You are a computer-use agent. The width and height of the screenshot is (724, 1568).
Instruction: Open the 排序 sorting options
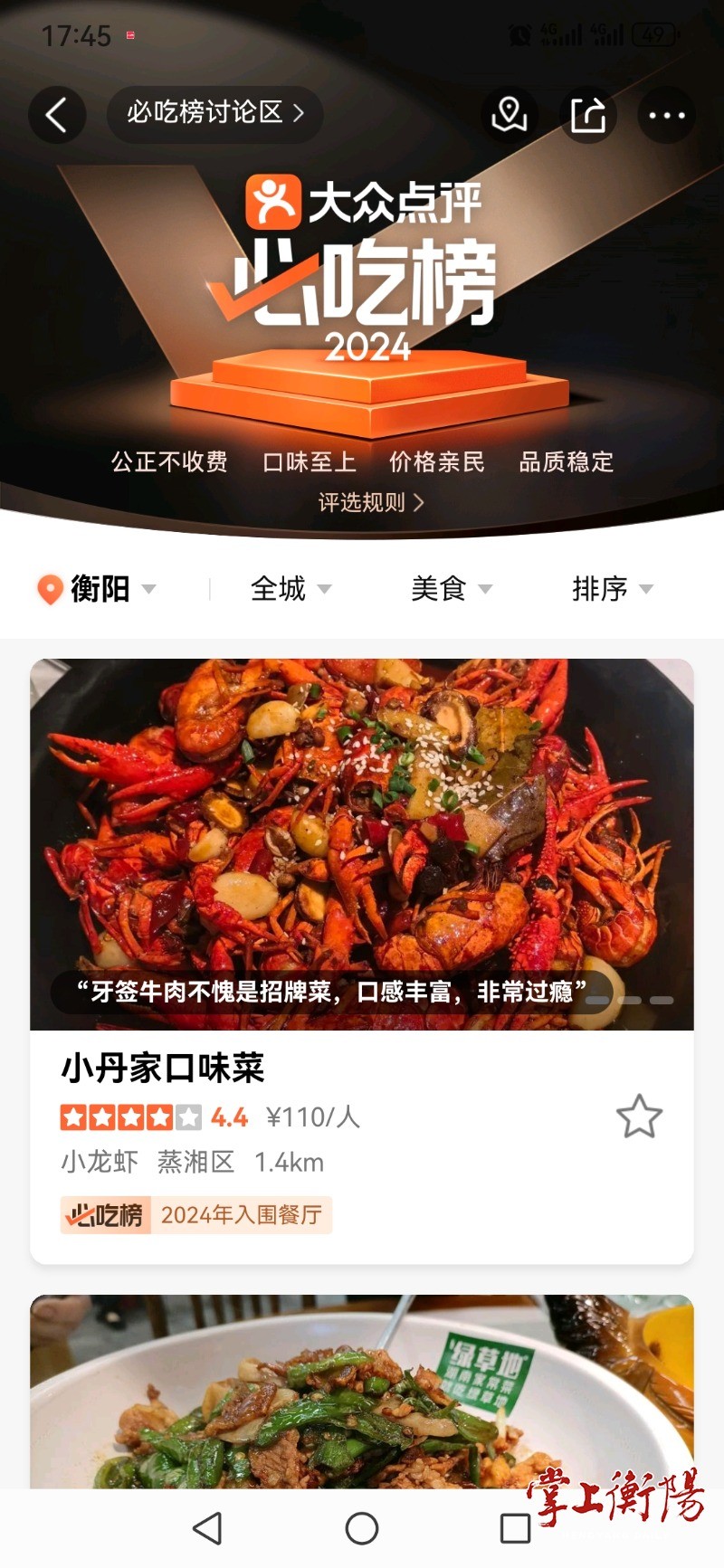pyautogui.click(x=612, y=589)
